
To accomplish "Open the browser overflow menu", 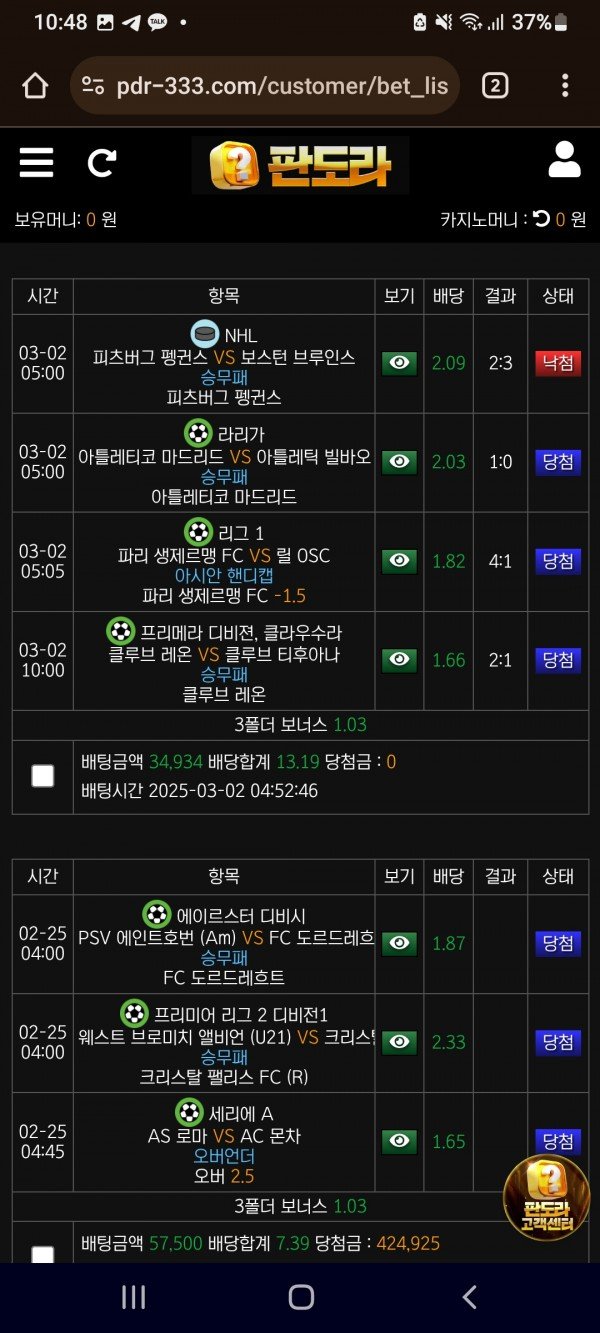I will coord(565,86).
